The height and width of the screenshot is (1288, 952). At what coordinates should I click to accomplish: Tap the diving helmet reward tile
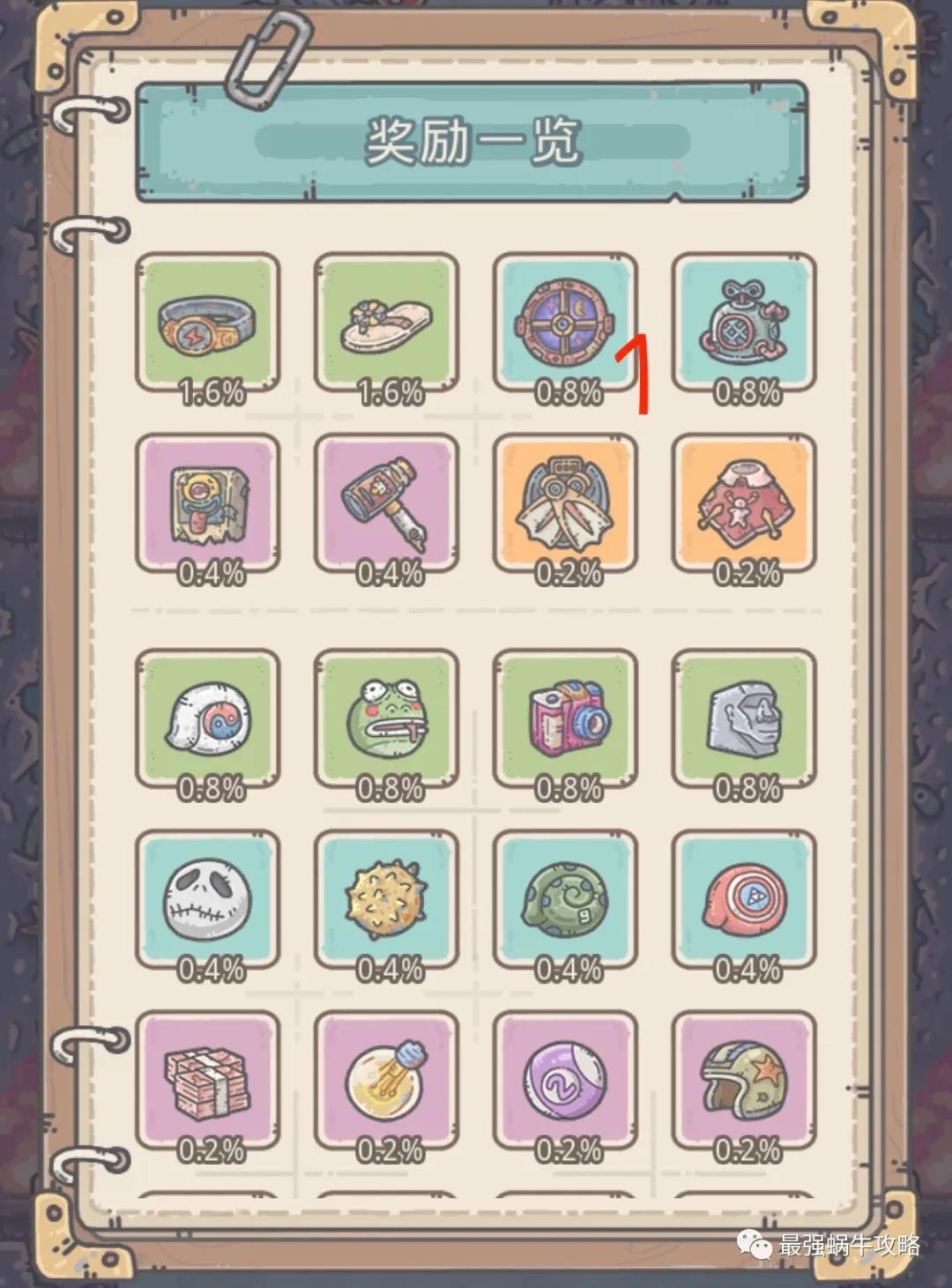click(743, 324)
